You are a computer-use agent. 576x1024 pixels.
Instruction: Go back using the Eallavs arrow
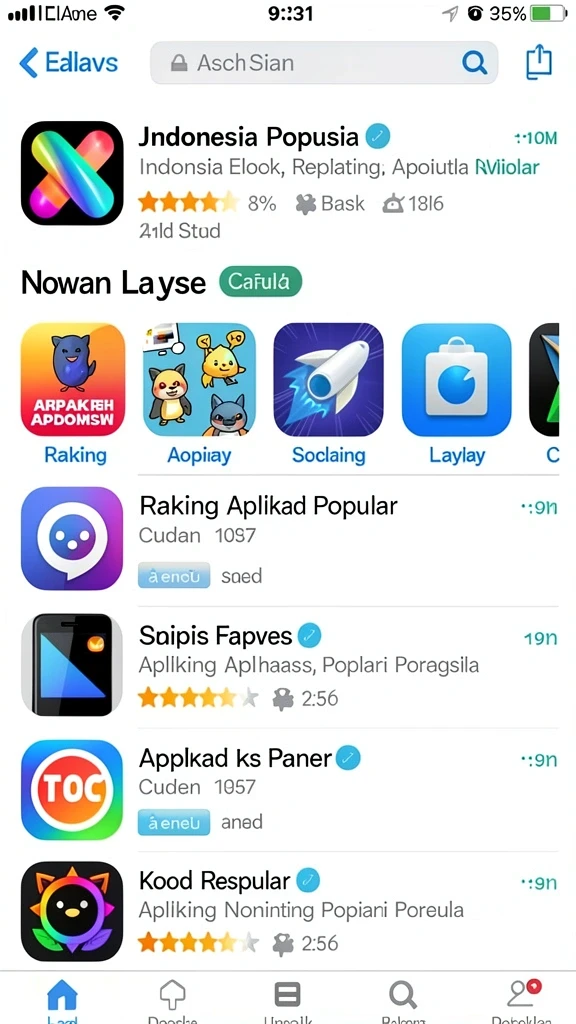(x=69, y=63)
